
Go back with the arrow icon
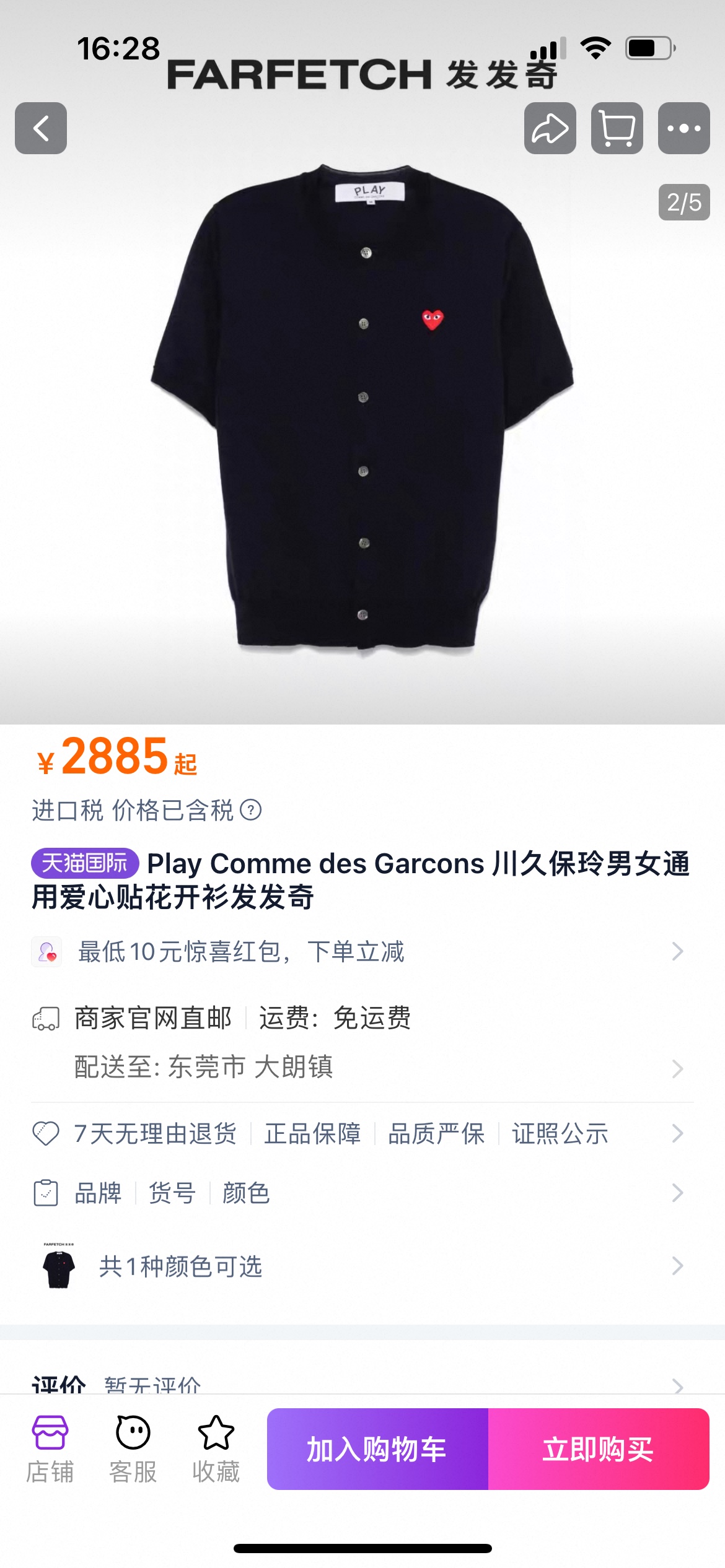point(41,128)
